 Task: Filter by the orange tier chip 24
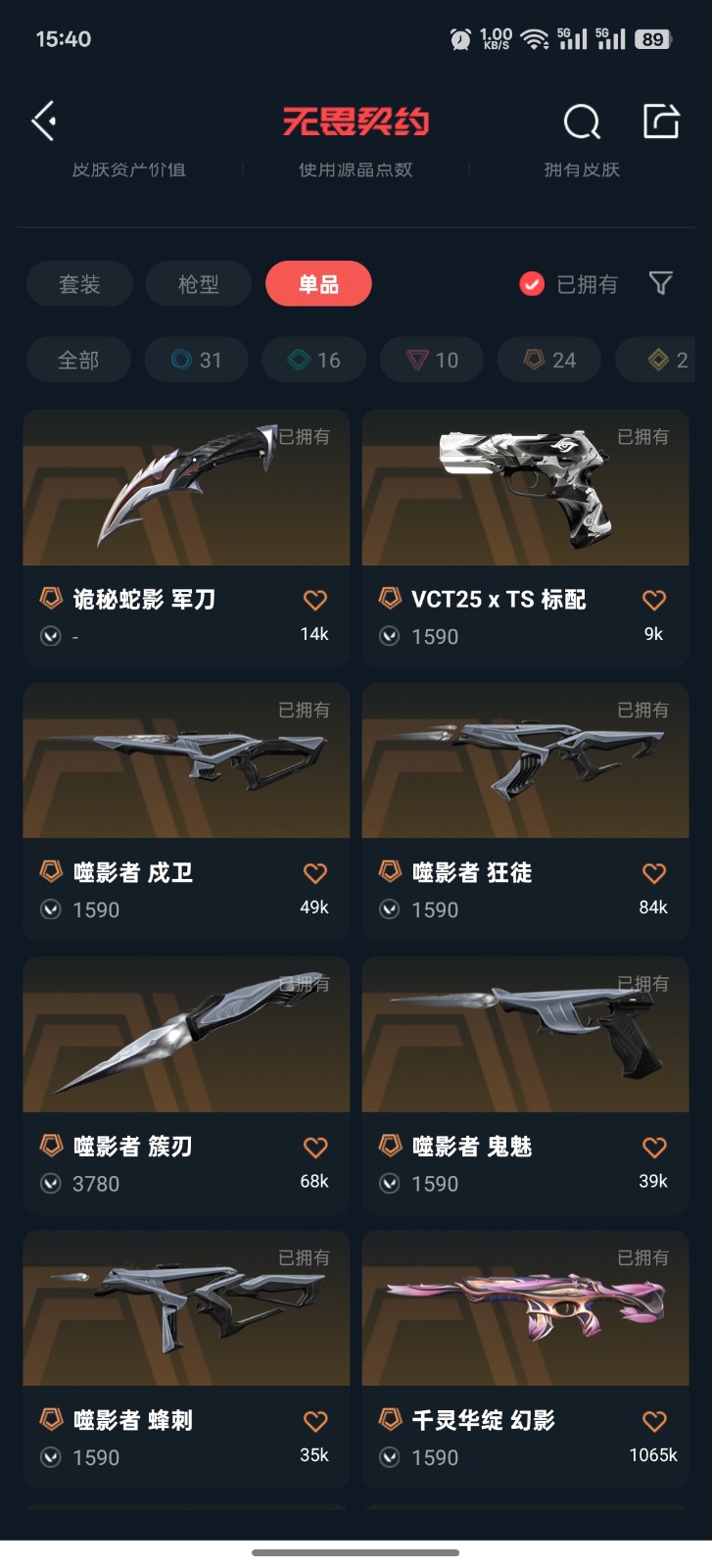[x=550, y=360]
